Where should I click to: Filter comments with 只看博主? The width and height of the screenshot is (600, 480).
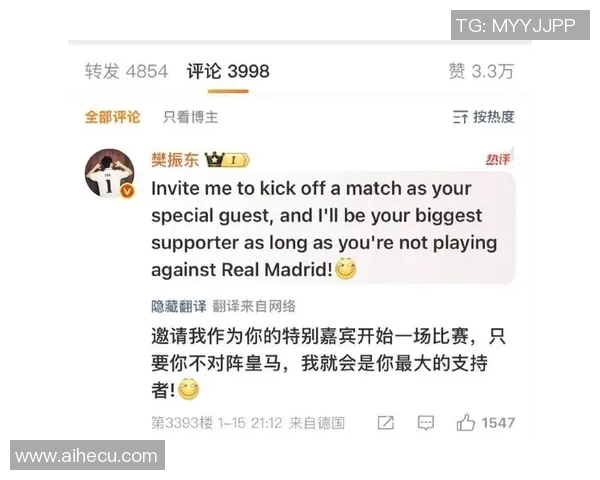coord(190,117)
